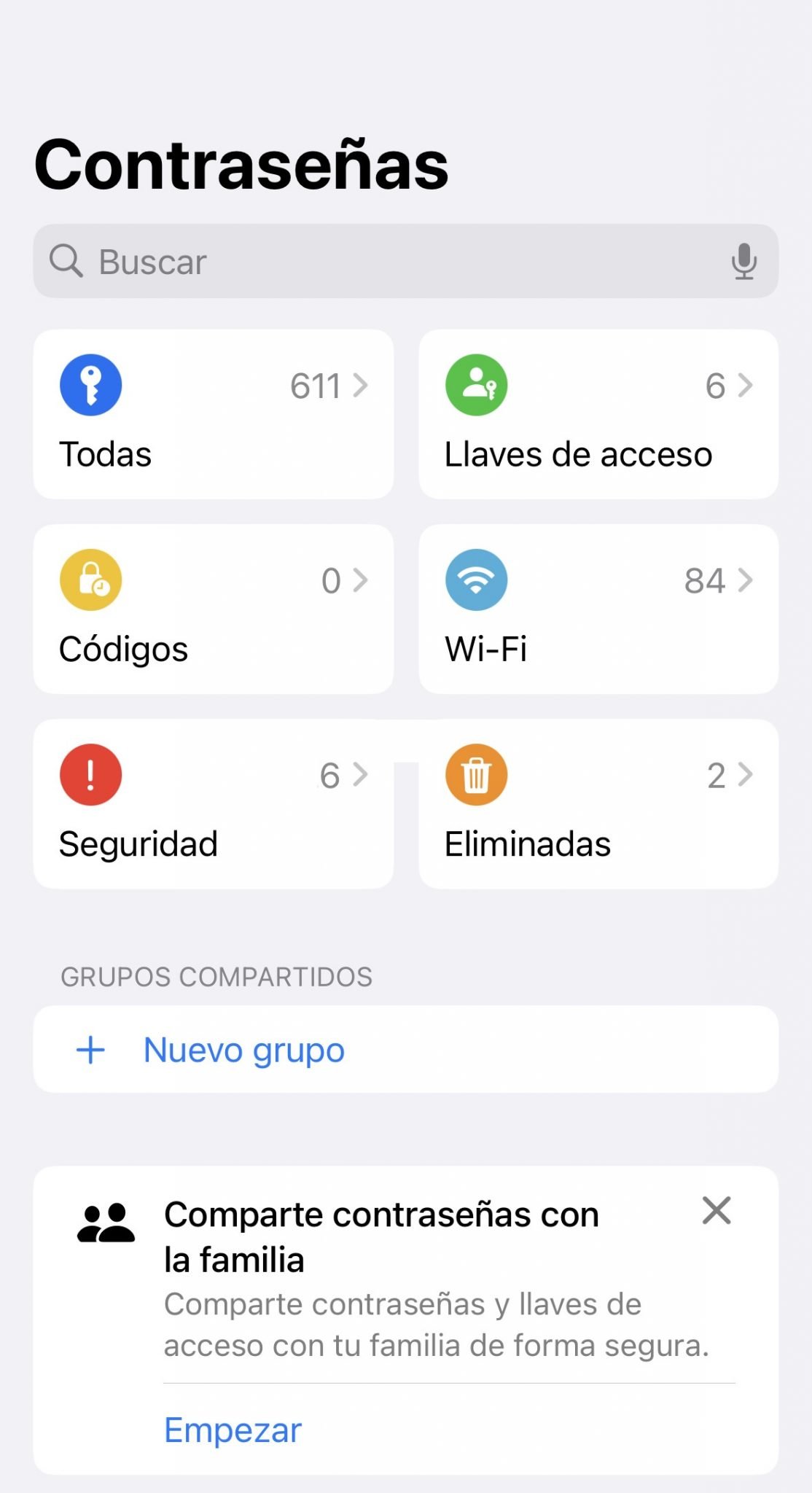
Task: Tap Empezar to start family sharing
Action: [231, 1429]
